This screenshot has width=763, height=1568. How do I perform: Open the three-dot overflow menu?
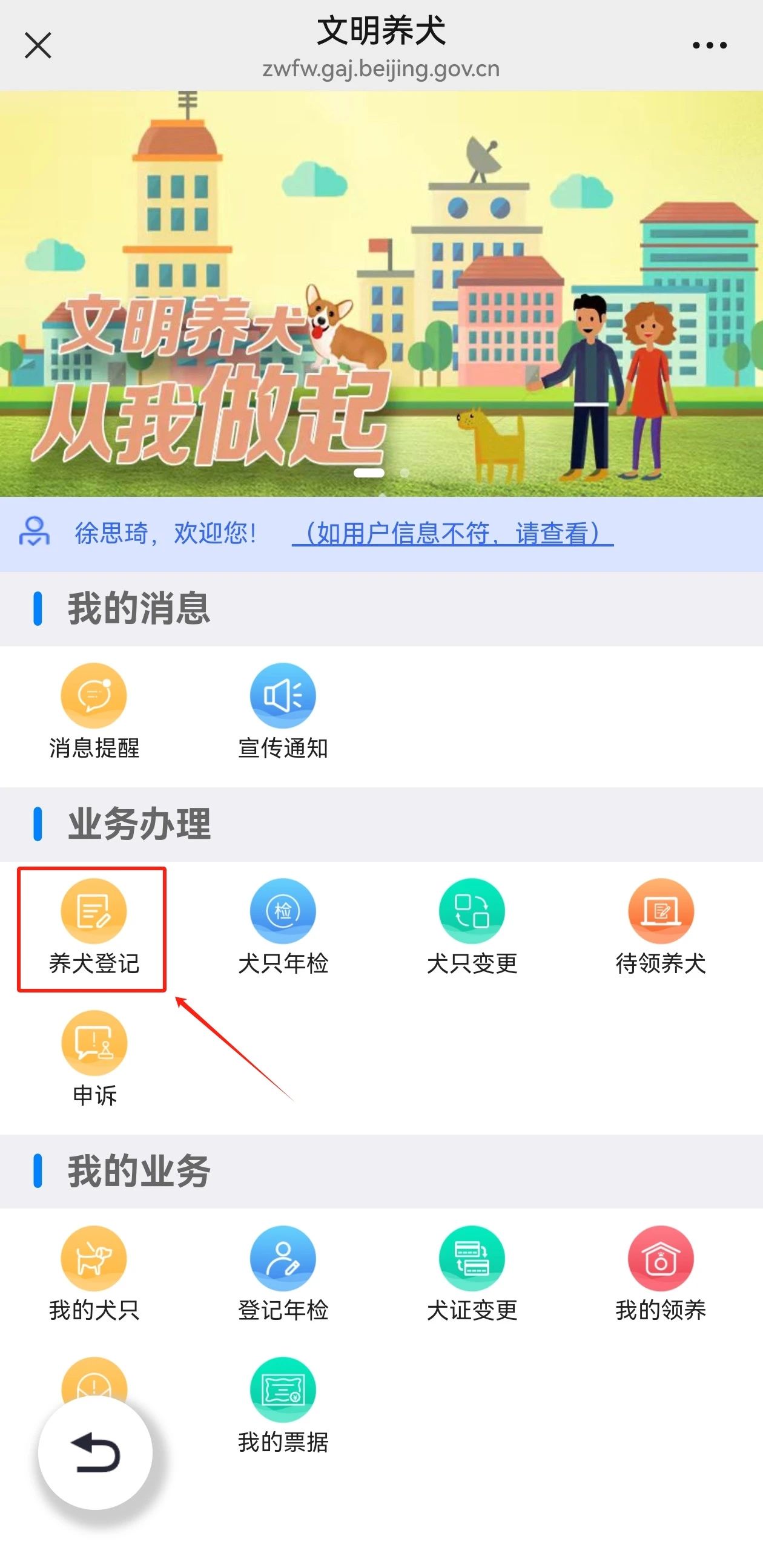click(710, 45)
